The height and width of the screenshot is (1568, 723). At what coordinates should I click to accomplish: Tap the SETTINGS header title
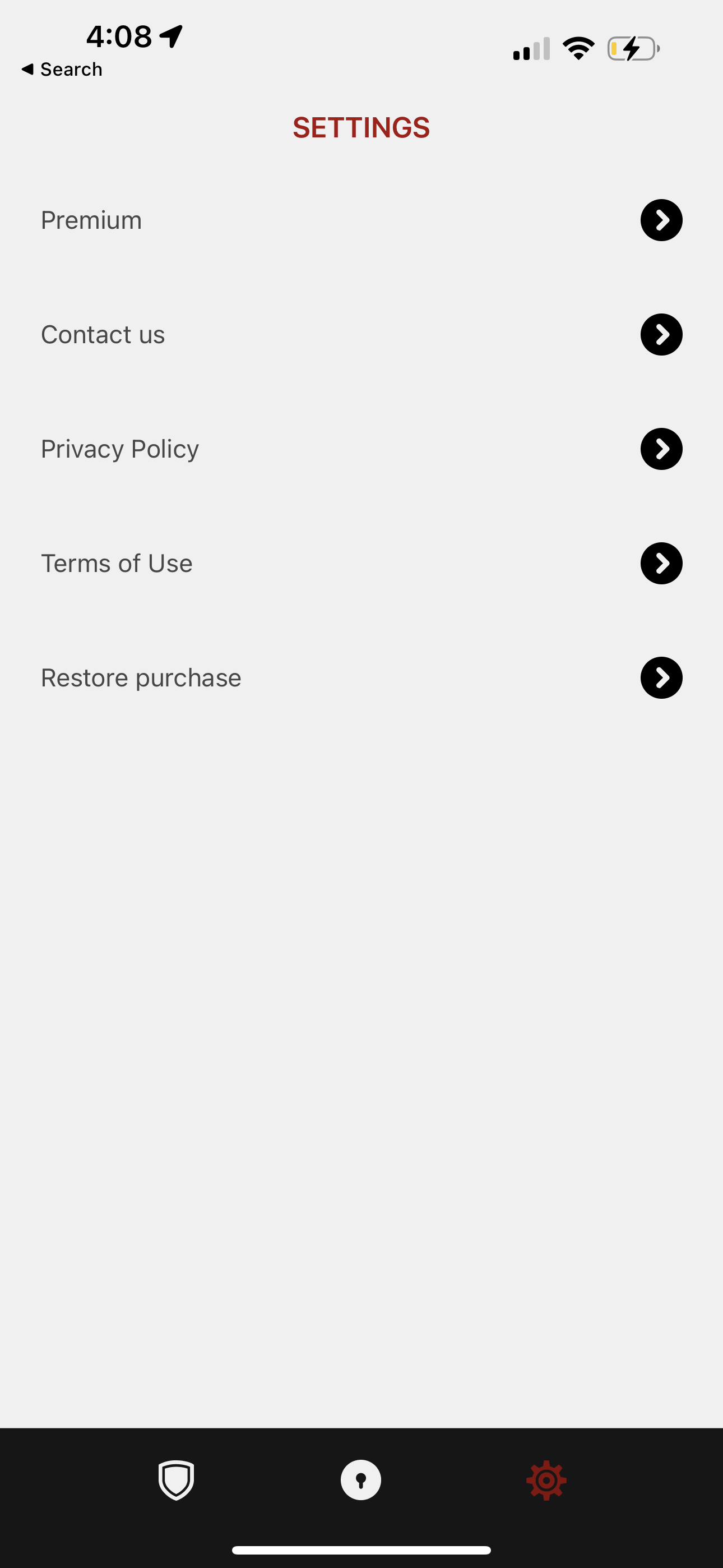point(361,128)
